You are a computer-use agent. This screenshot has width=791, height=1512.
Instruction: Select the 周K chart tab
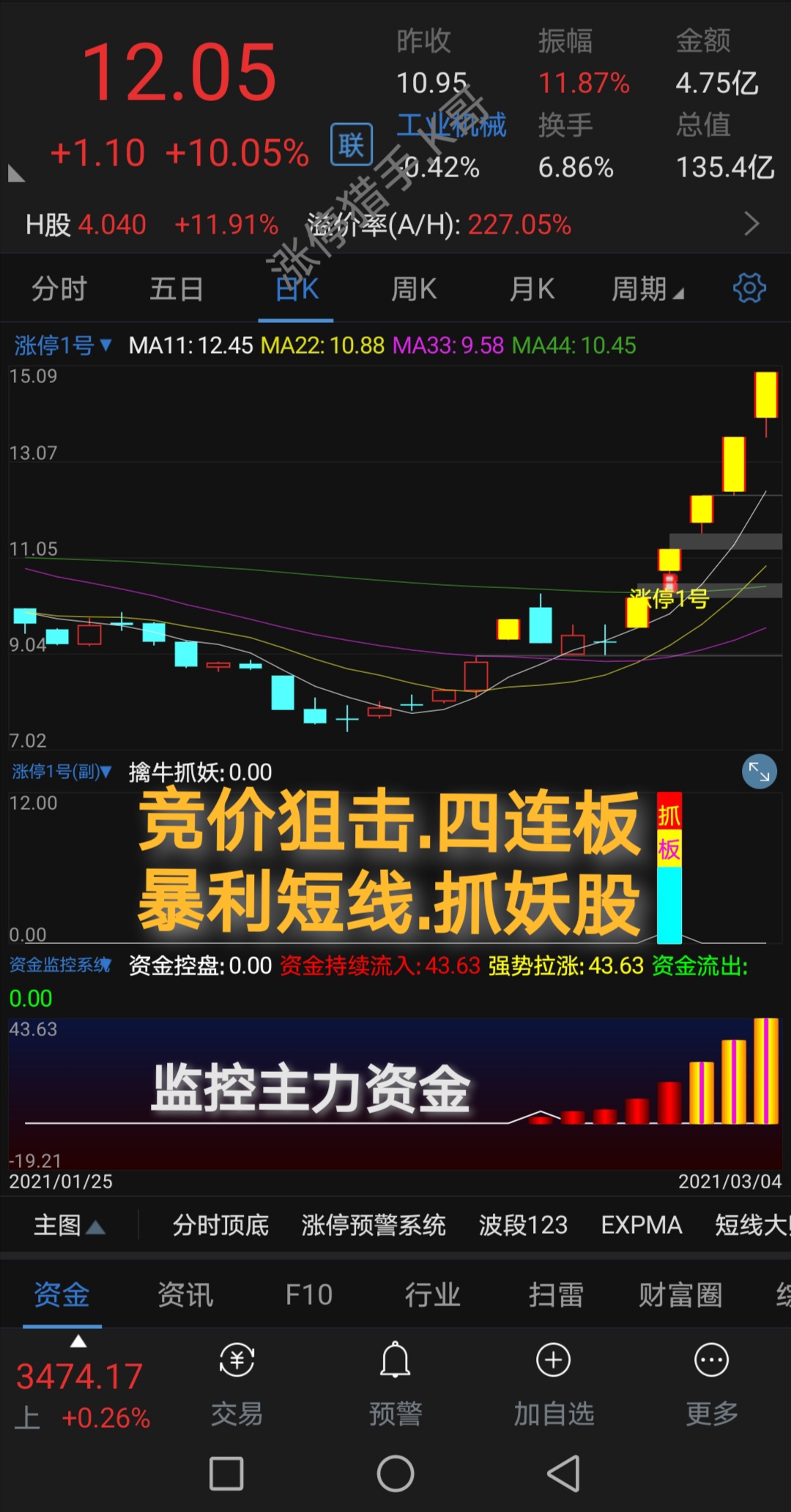[x=414, y=289]
